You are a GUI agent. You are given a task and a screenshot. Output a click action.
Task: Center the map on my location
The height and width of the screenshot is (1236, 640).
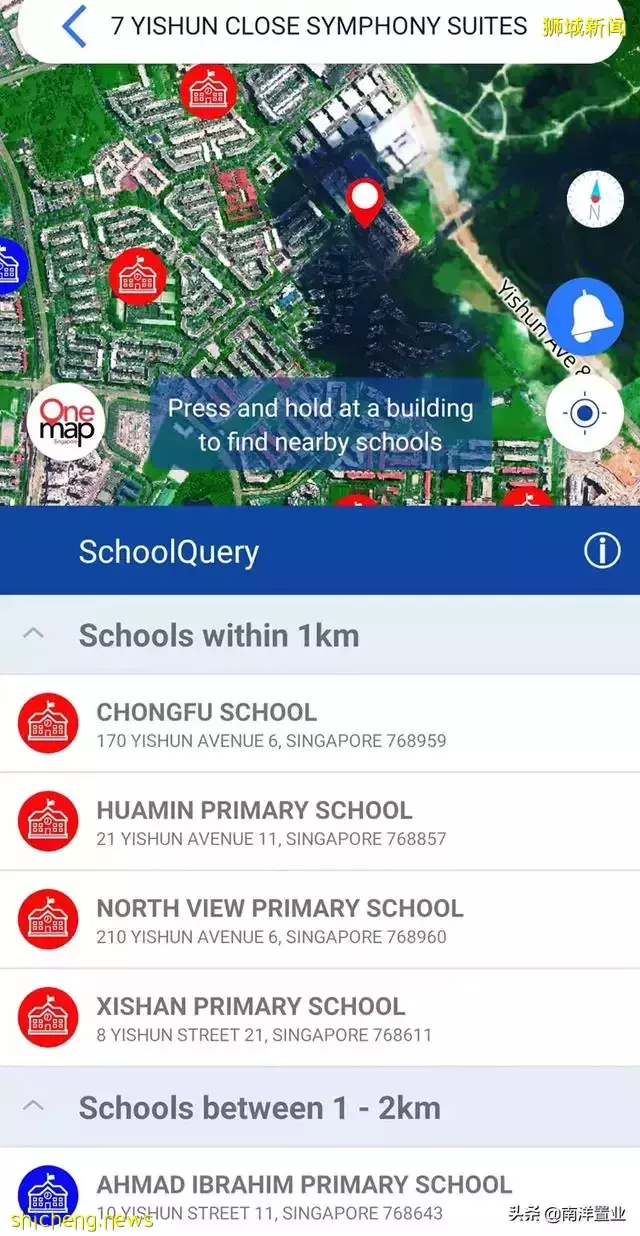[585, 412]
